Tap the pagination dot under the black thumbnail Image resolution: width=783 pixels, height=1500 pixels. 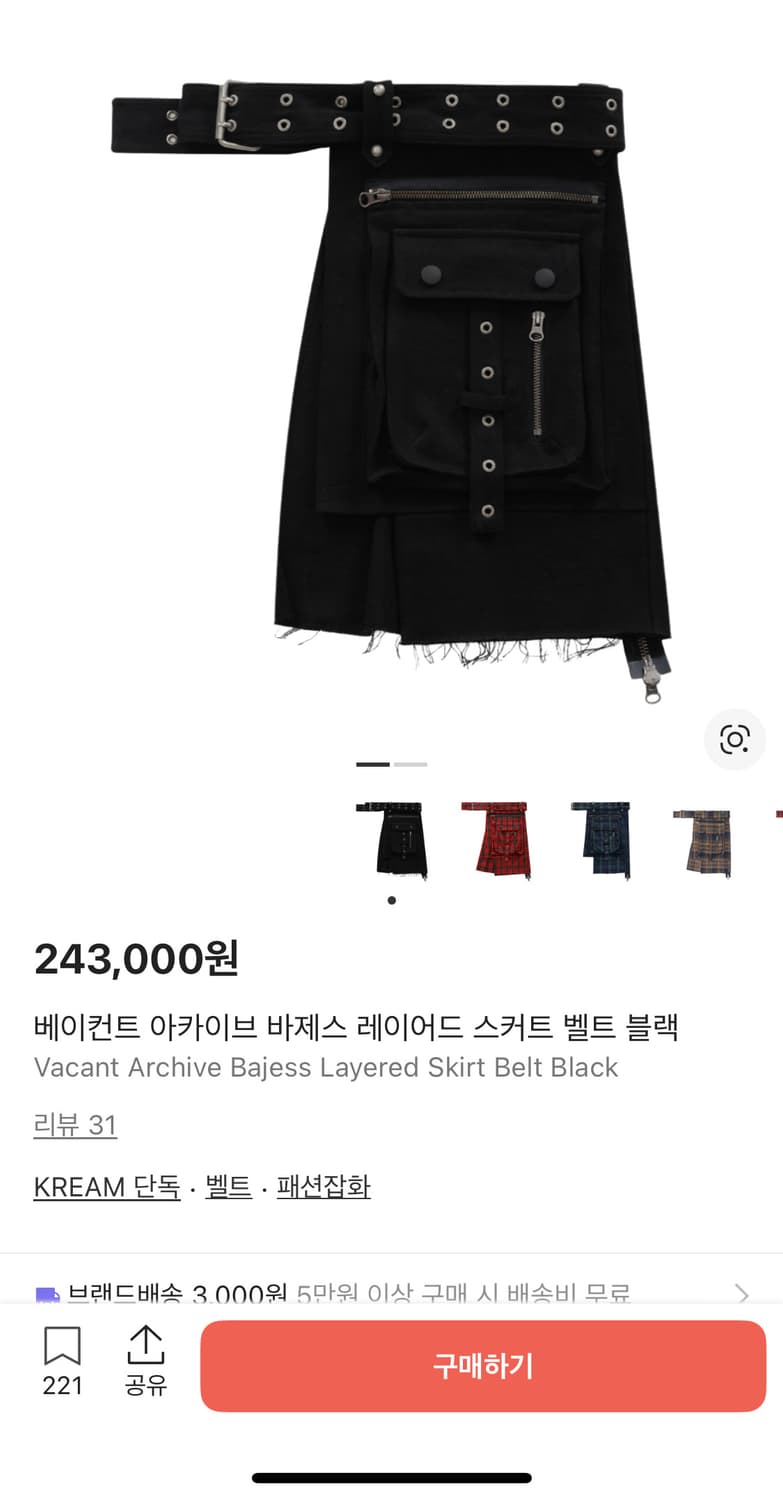pos(392,900)
